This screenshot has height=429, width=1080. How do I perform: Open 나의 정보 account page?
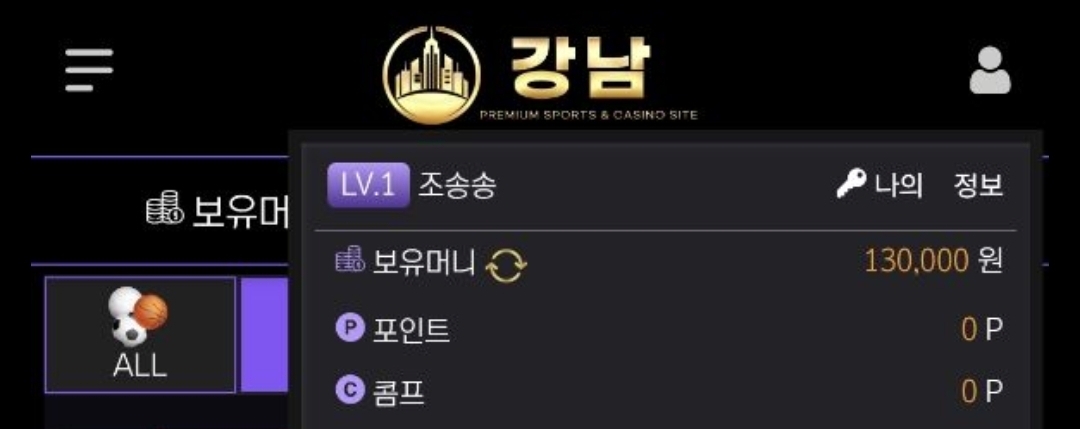(920, 185)
